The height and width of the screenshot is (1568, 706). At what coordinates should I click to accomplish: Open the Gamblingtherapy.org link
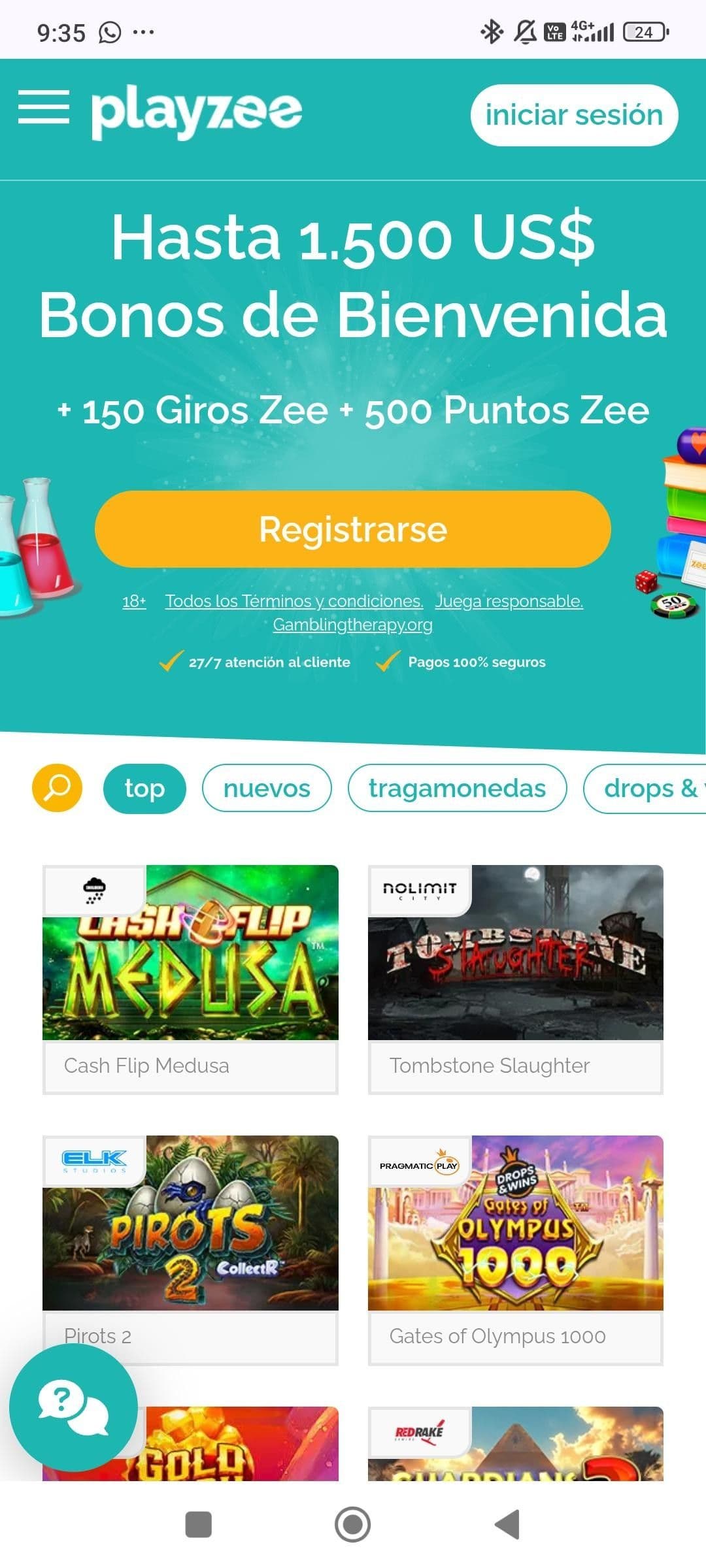click(x=353, y=625)
